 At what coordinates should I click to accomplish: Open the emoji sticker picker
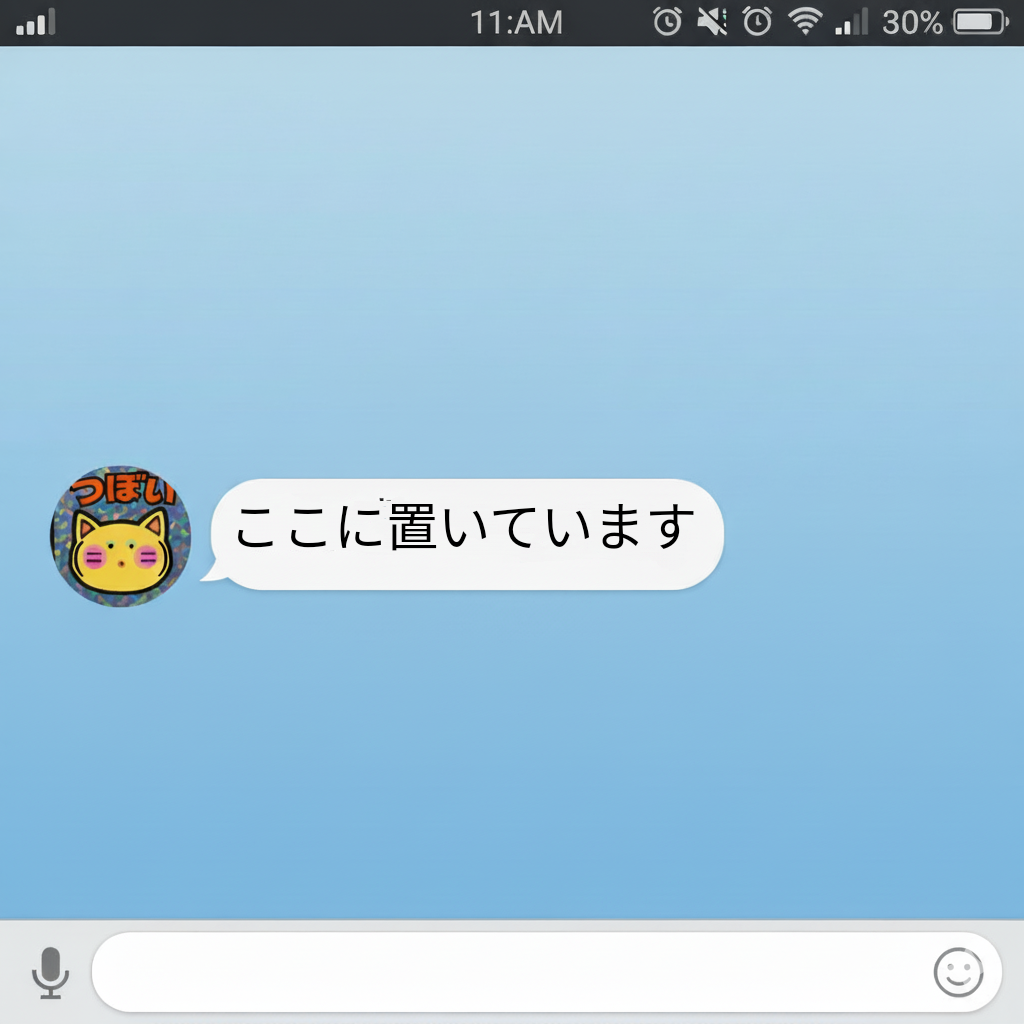coord(957,972)
